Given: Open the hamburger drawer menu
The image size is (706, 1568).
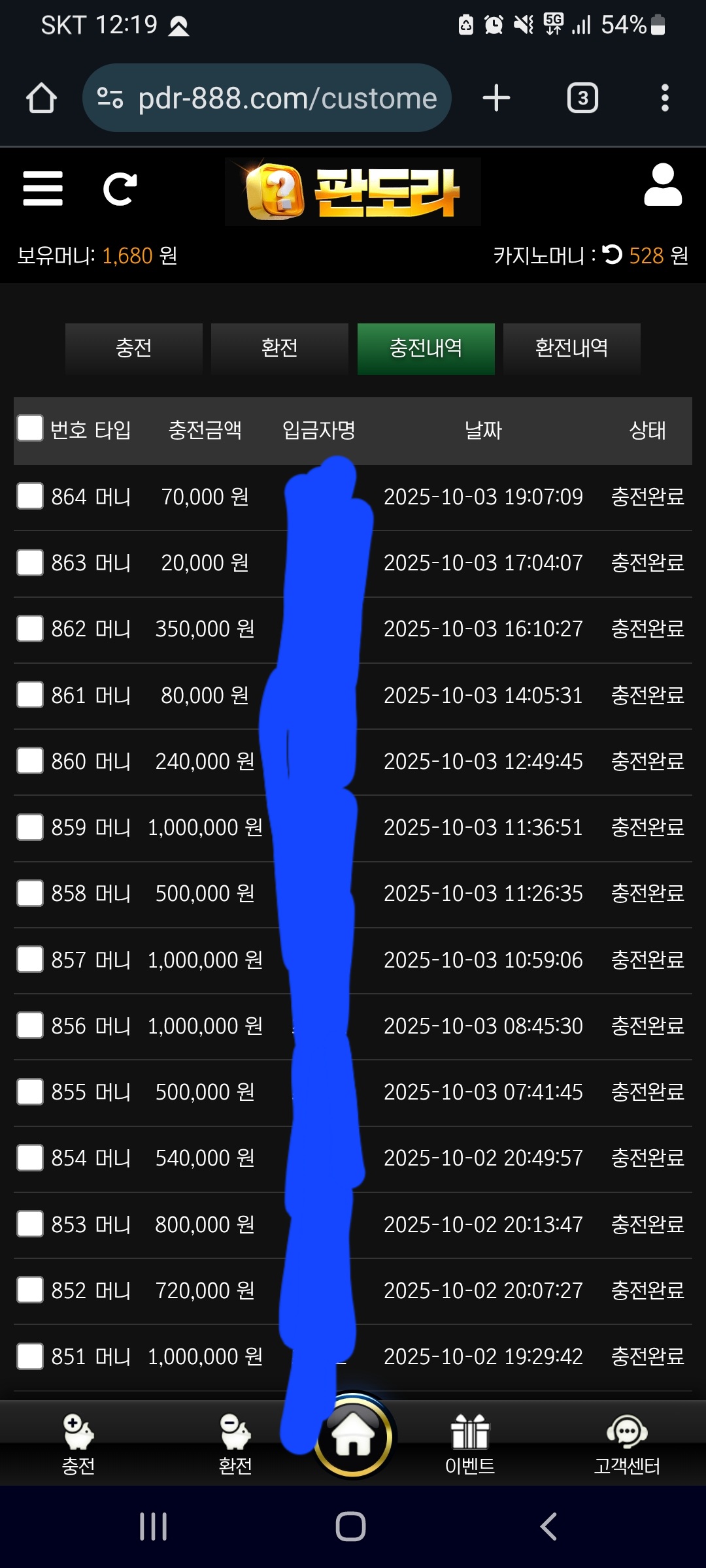Looking at the screenshot, I should [x=42, y=189].
